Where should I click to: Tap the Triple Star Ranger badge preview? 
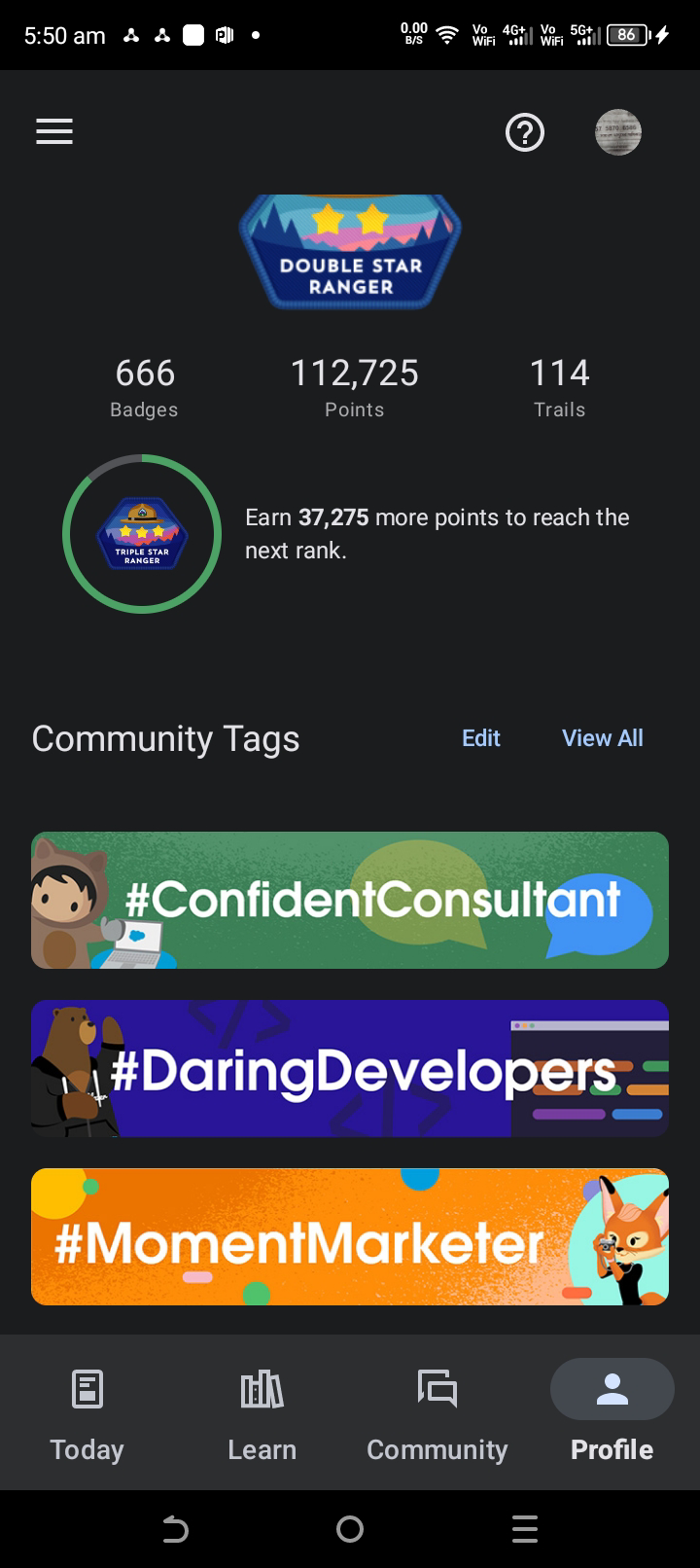click(142, 534)
